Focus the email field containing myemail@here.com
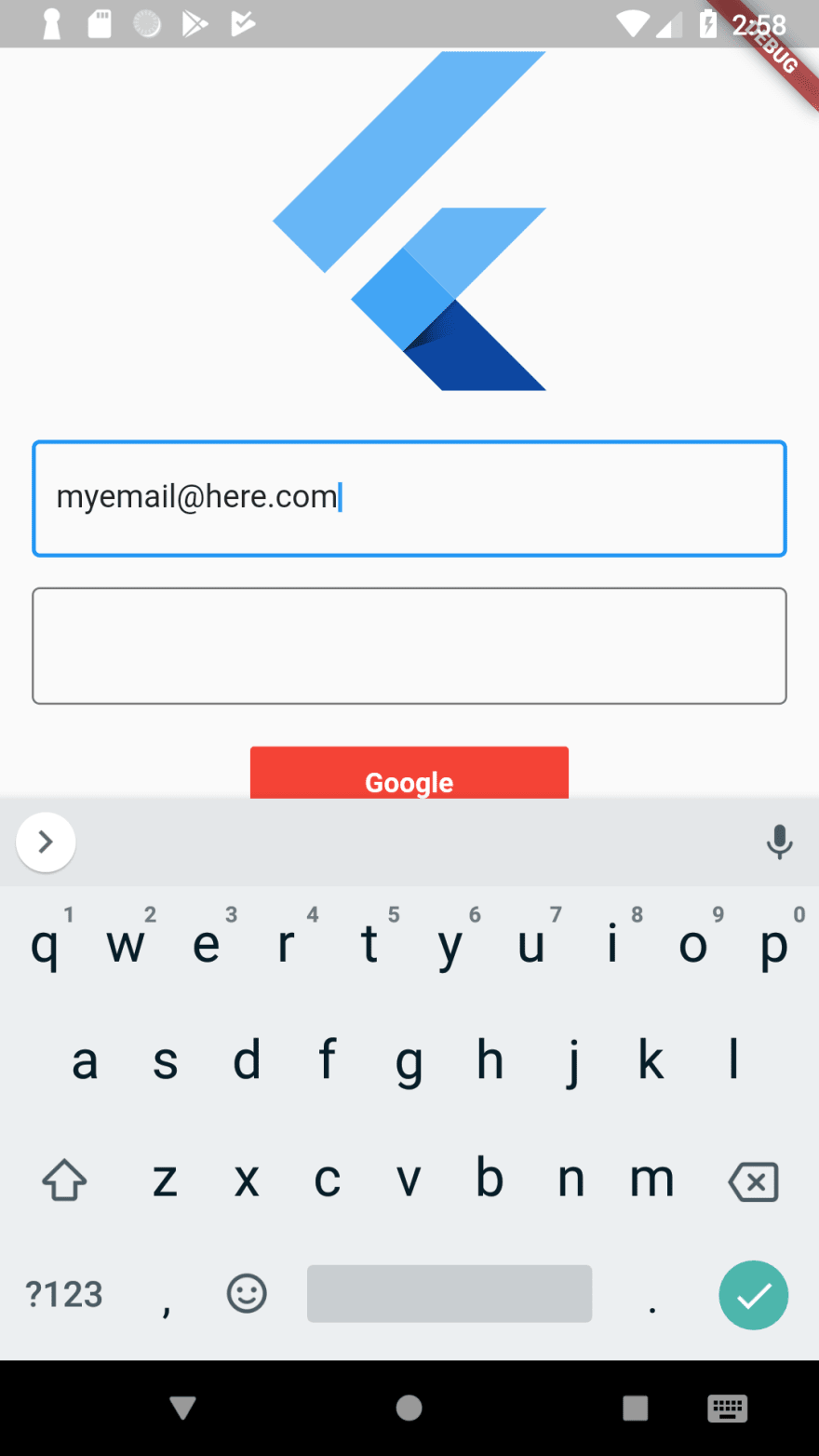819x1456 pixels. click(x=409, y=499)
